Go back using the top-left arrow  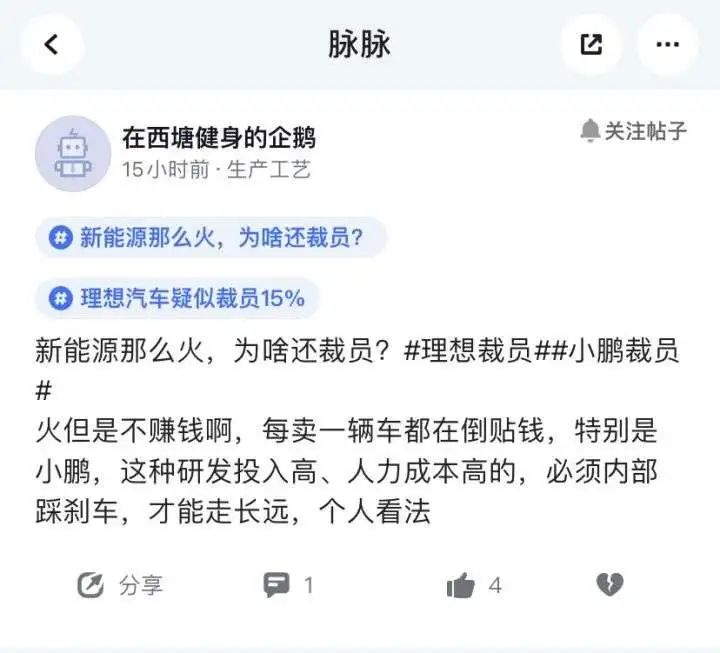pos(51,45)
